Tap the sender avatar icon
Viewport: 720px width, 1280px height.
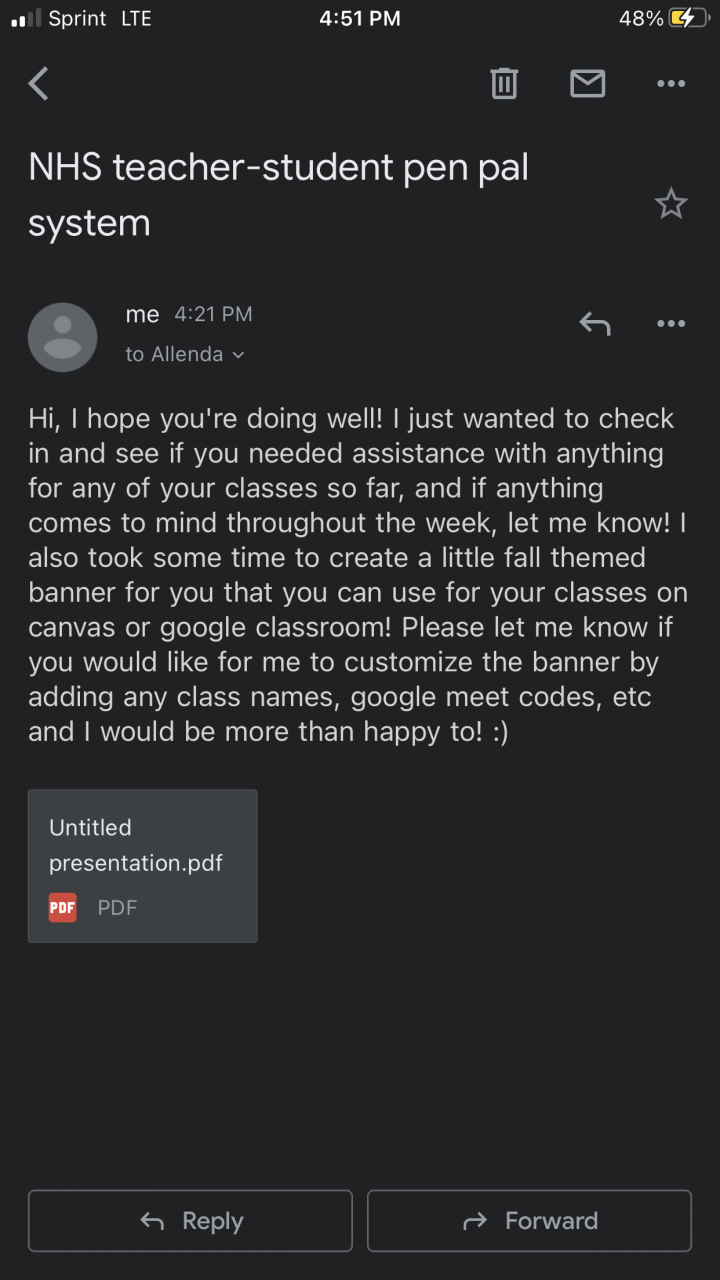[x=63, y=337]
